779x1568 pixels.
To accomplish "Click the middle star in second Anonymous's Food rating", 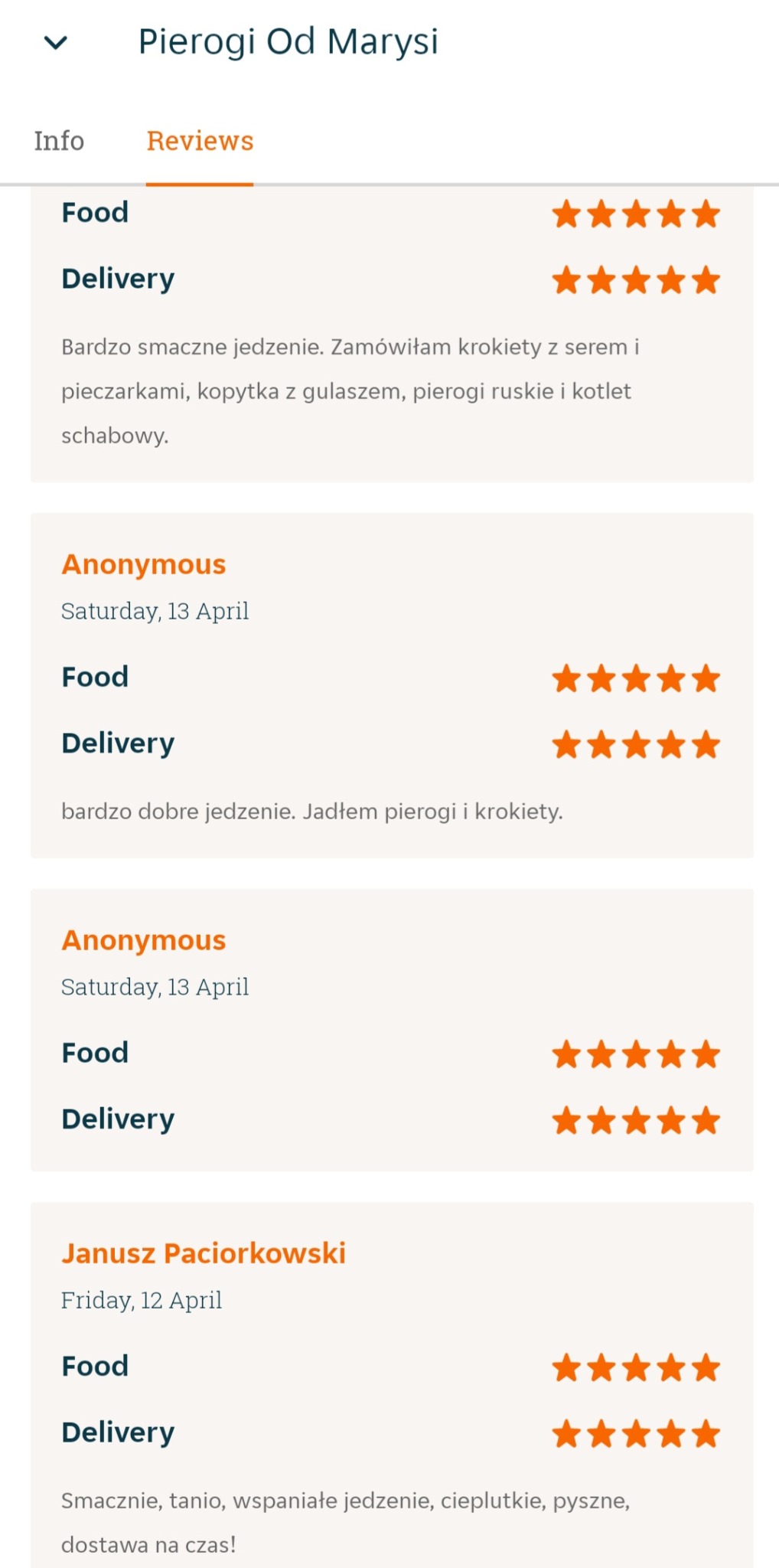I will [635, 1053].
